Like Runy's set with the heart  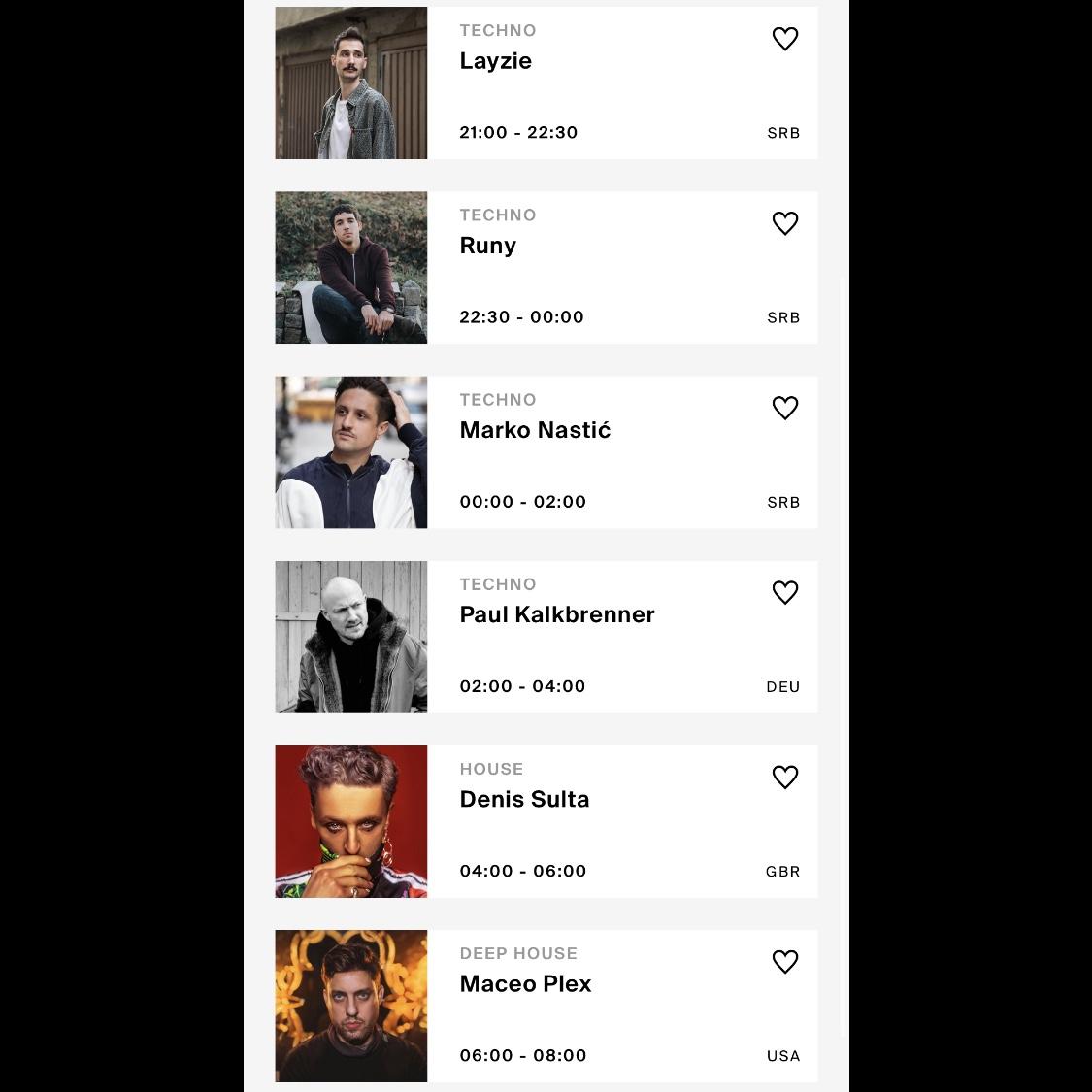click(784, 223)
